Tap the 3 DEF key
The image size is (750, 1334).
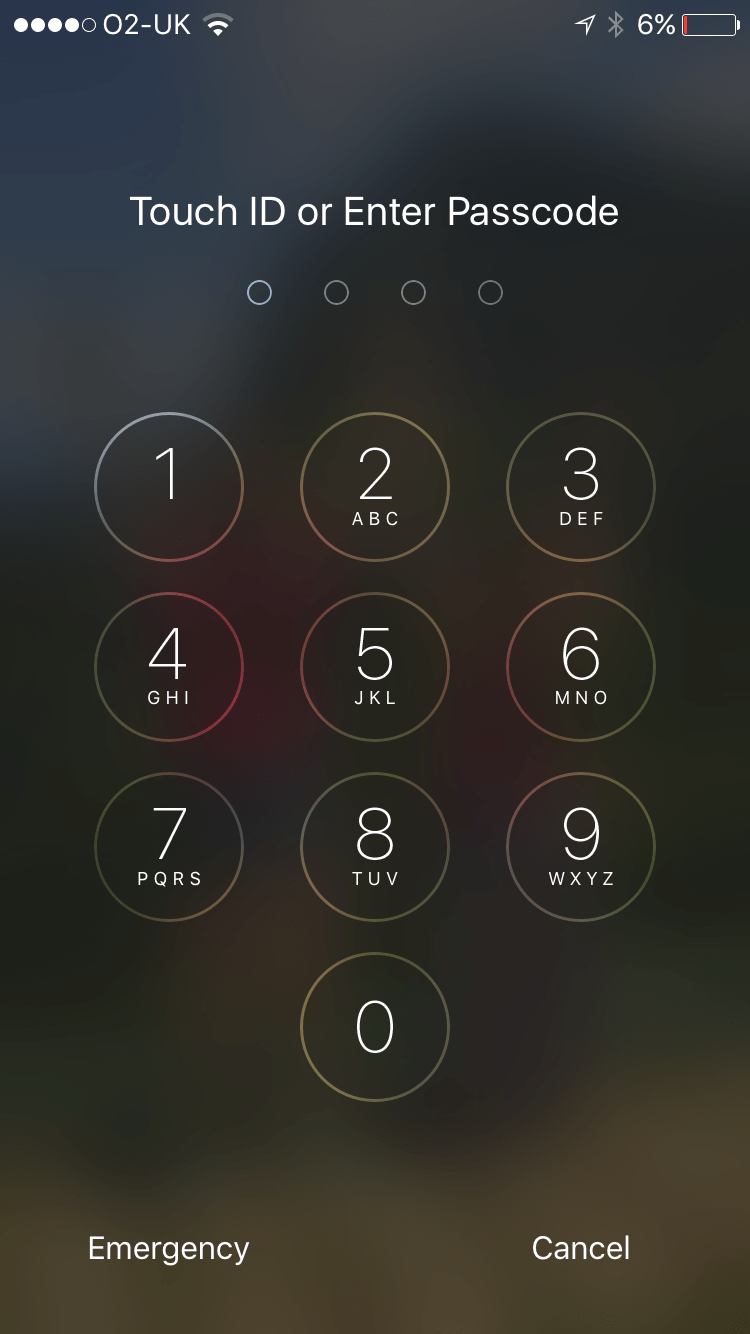(581, 487)
